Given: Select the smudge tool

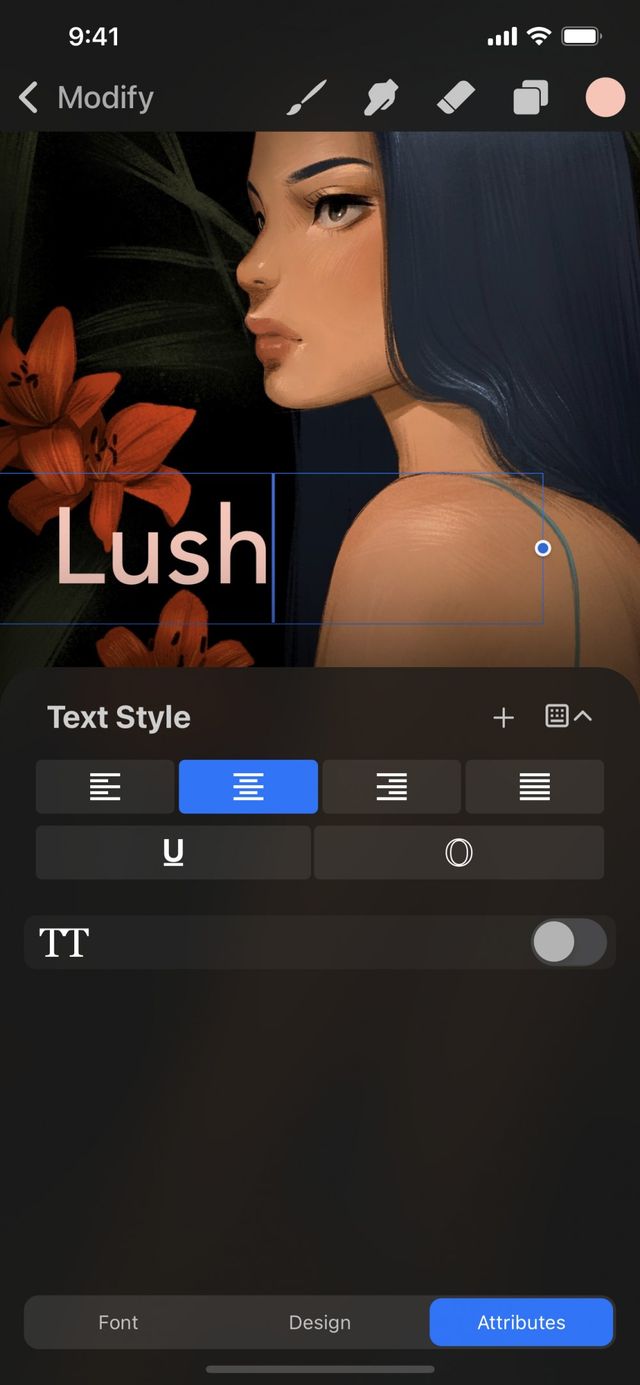Looking at the screenshot, I should (381, 98).
